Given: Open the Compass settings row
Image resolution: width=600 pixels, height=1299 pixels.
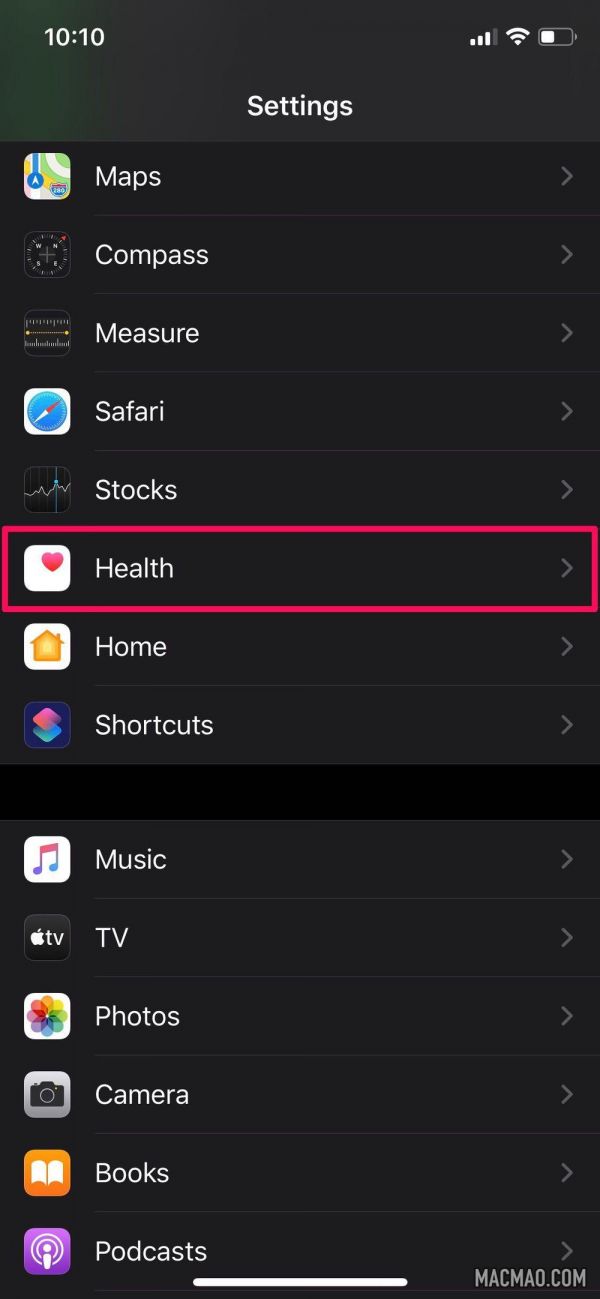Looking at the screenshot, I should tap(300, 255).
